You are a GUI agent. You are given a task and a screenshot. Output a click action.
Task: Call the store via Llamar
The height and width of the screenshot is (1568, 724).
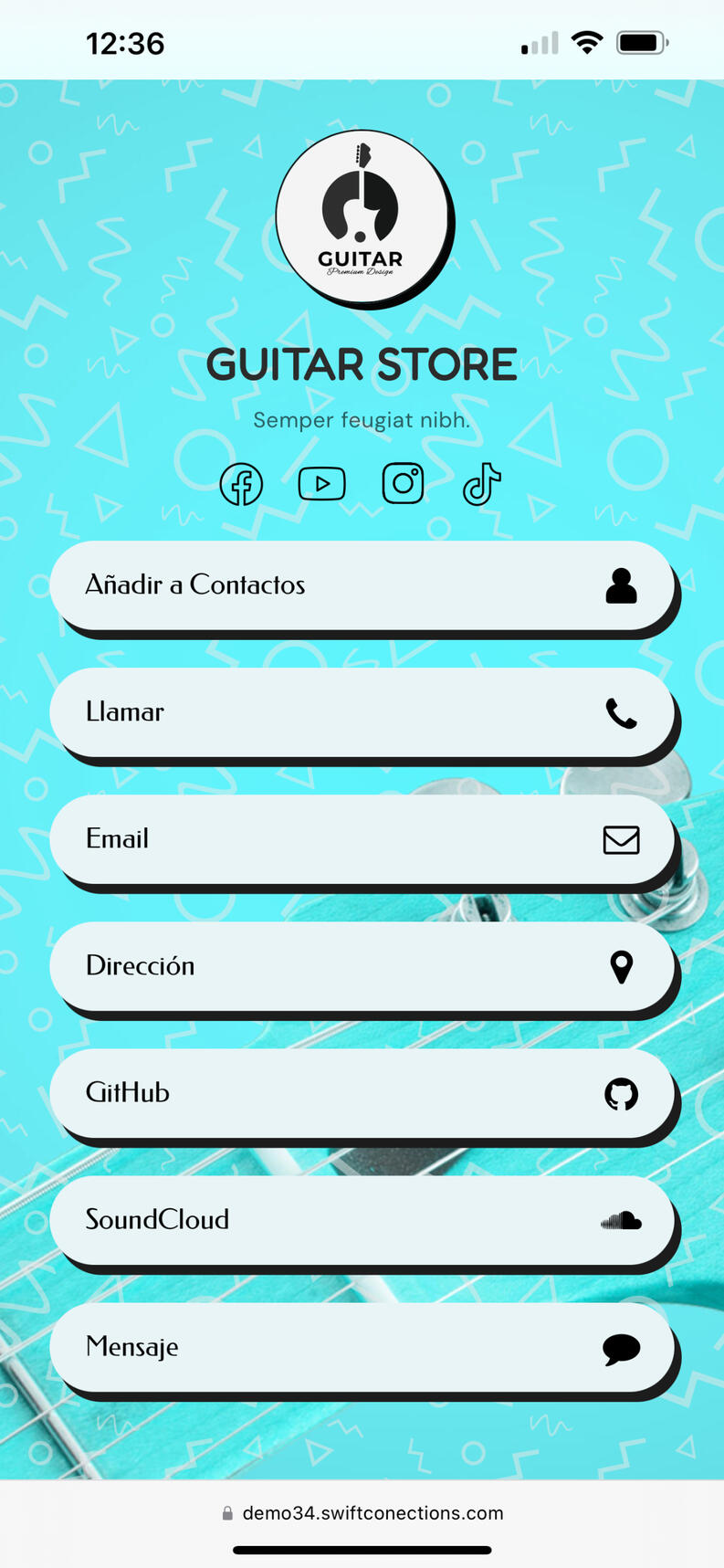[362, 712]
